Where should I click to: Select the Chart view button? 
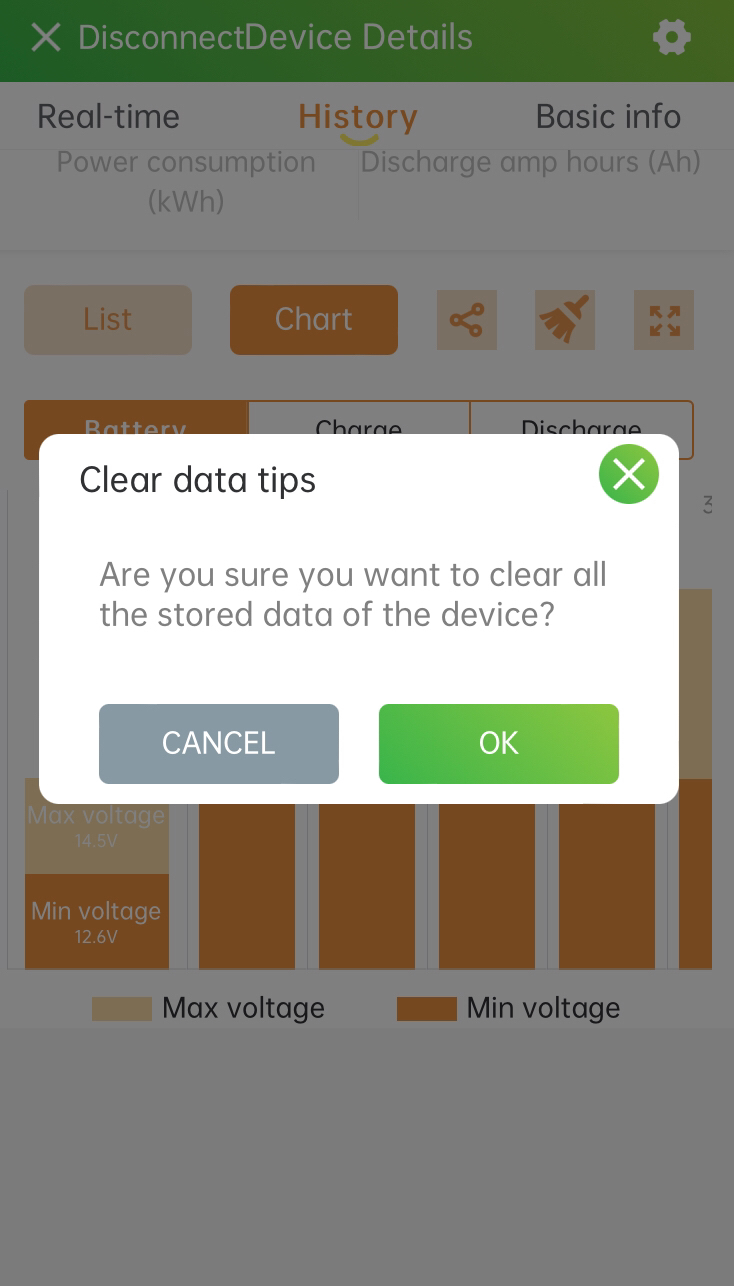(x=313, y=319)
